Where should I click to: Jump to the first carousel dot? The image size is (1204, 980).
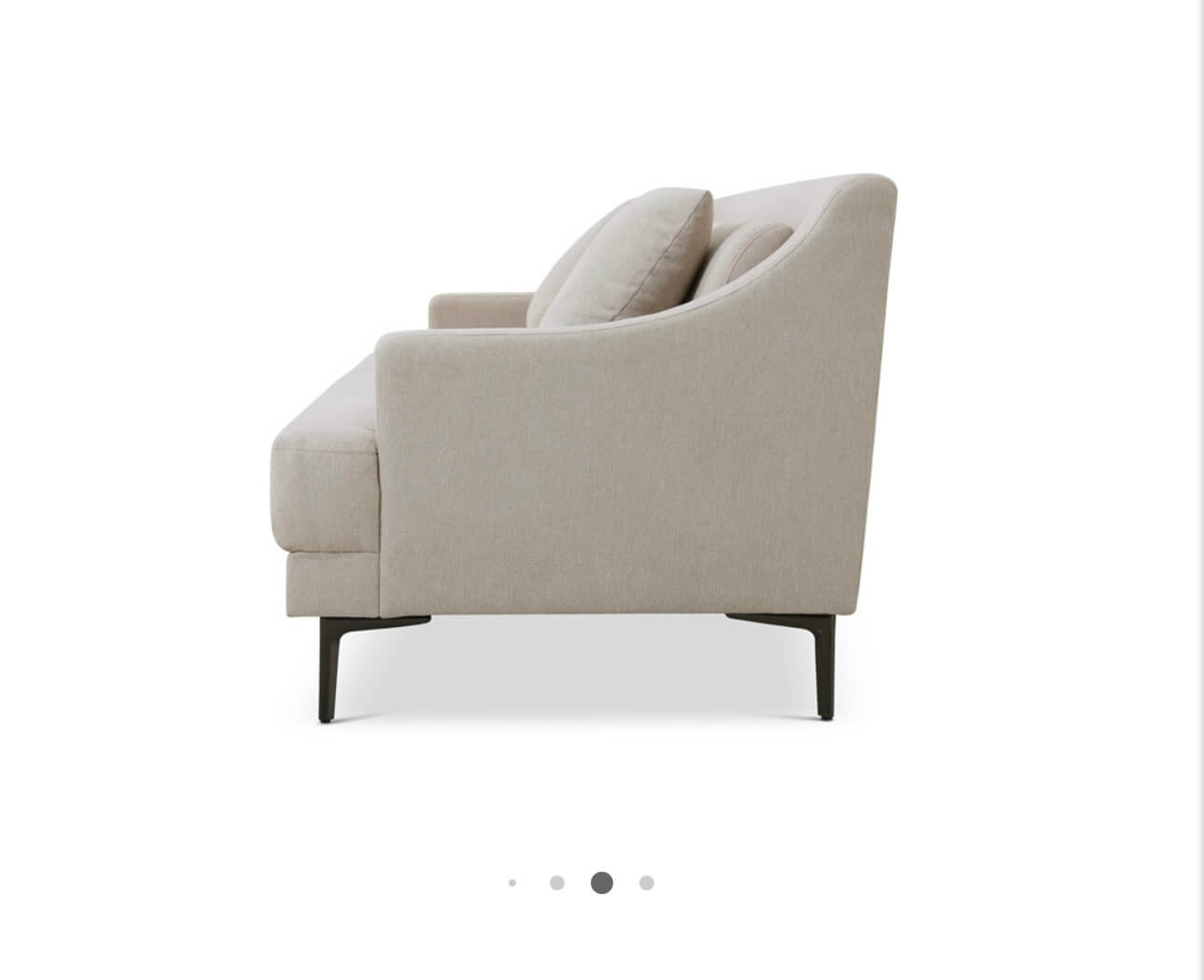(x=512, y=883)
